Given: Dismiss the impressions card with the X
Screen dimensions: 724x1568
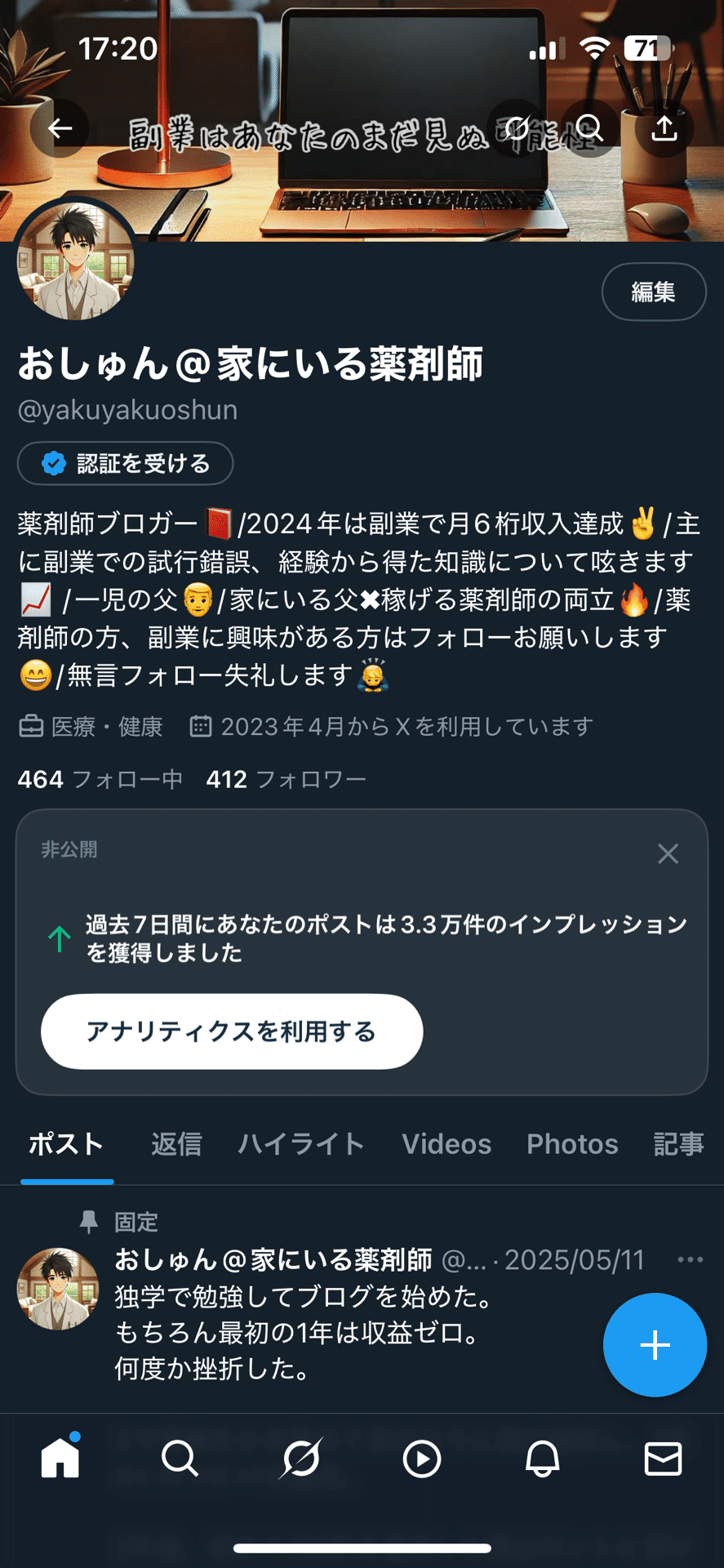Looking at the screenshot, I should pos(668,853).
